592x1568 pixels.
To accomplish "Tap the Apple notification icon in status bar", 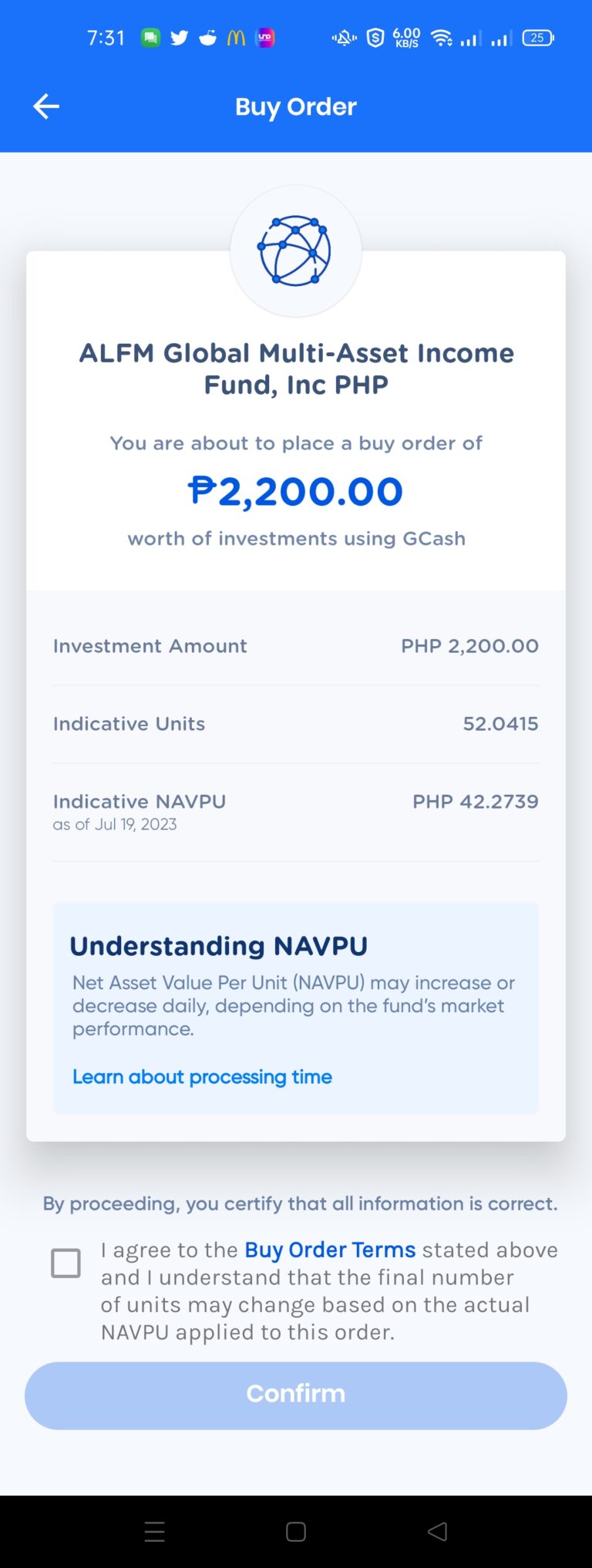I will 207,37.
